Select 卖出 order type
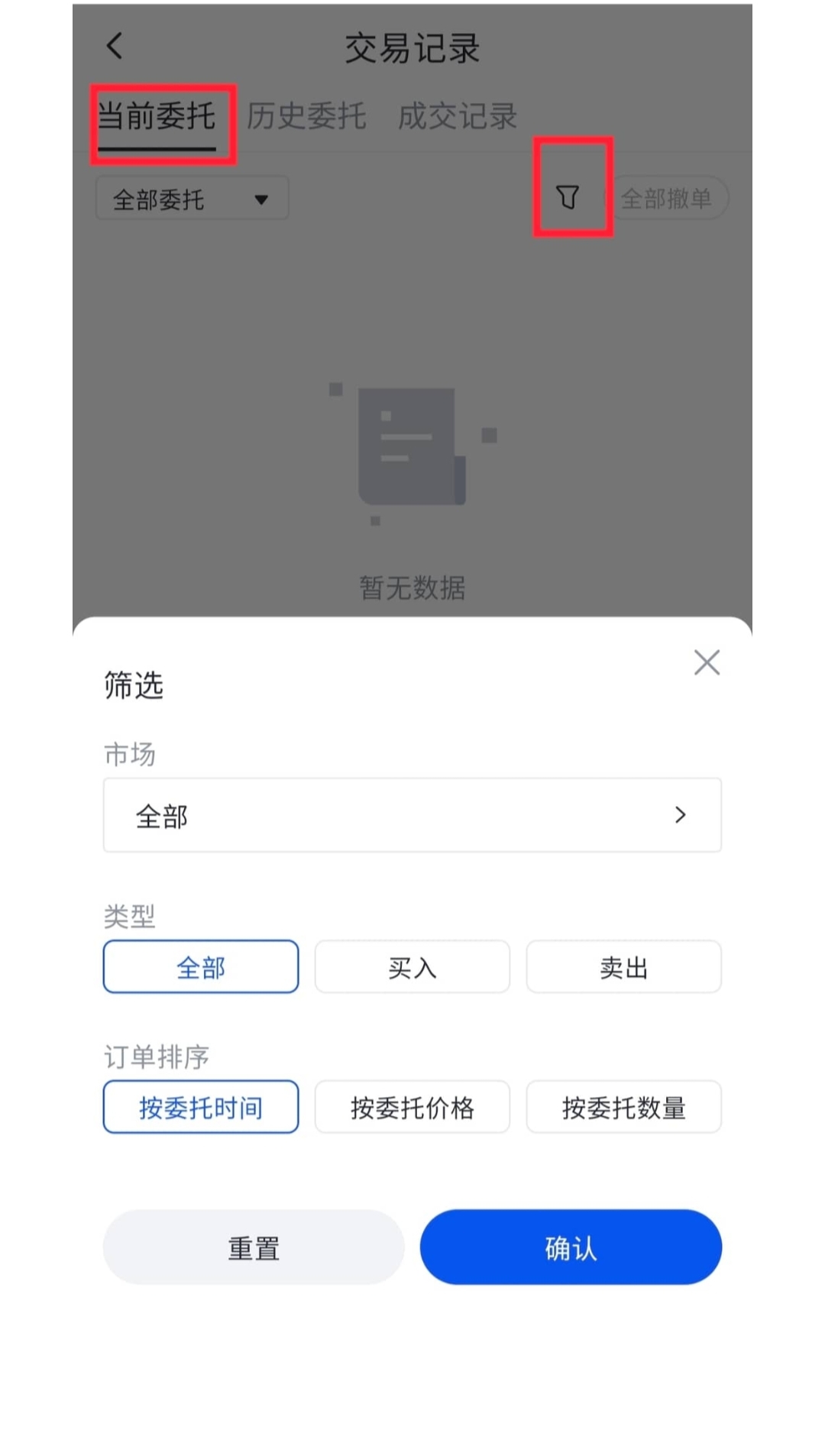 click(623, 967)
